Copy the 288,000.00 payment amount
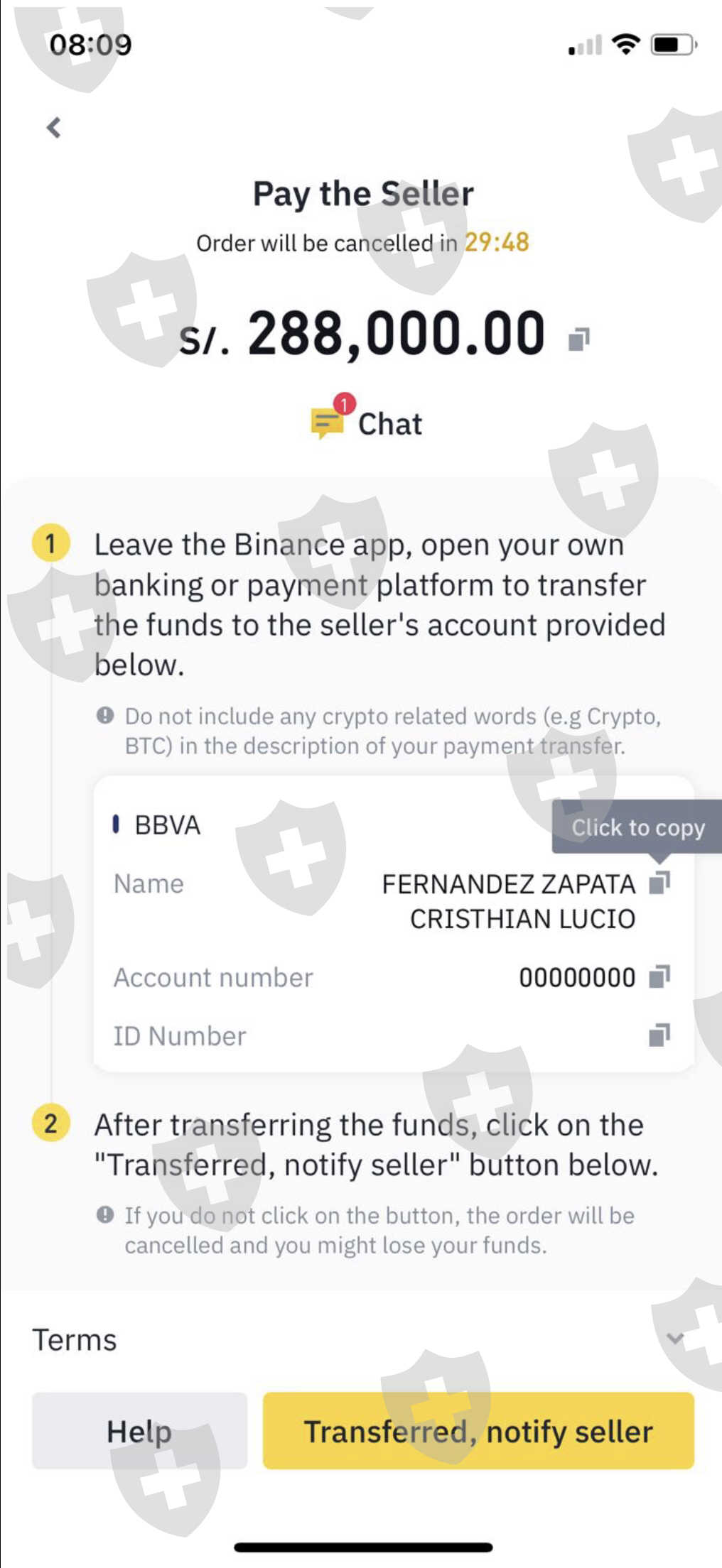The height and width of the screenshot is (1568, 722). click(x=579, y=339)
